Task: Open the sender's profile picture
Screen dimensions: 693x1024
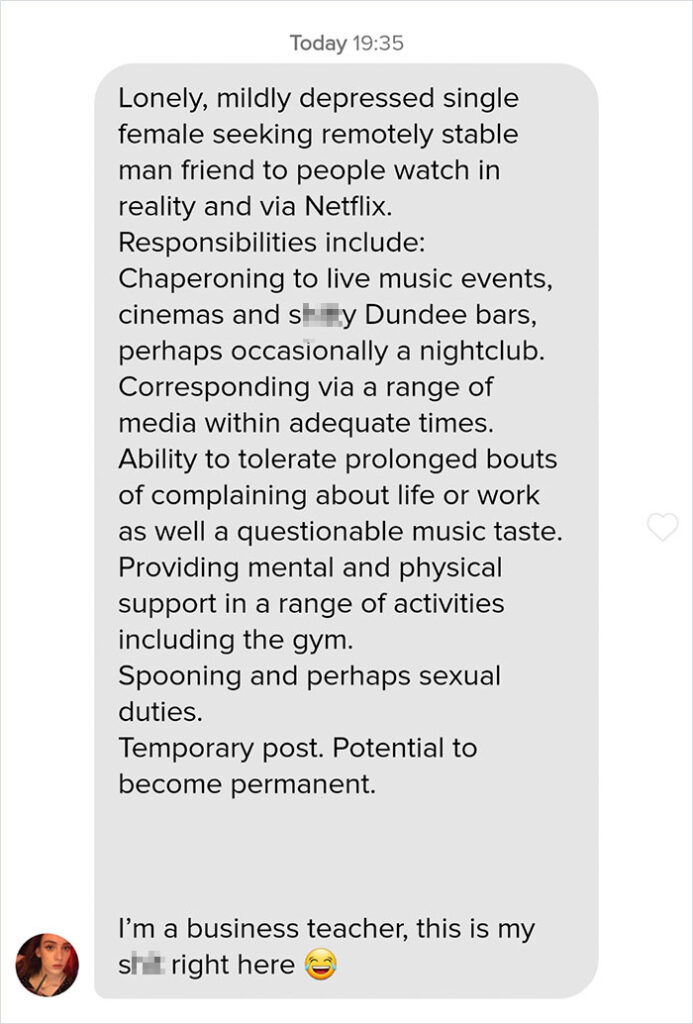Action: pyautogui.click(x=47, y=964)
